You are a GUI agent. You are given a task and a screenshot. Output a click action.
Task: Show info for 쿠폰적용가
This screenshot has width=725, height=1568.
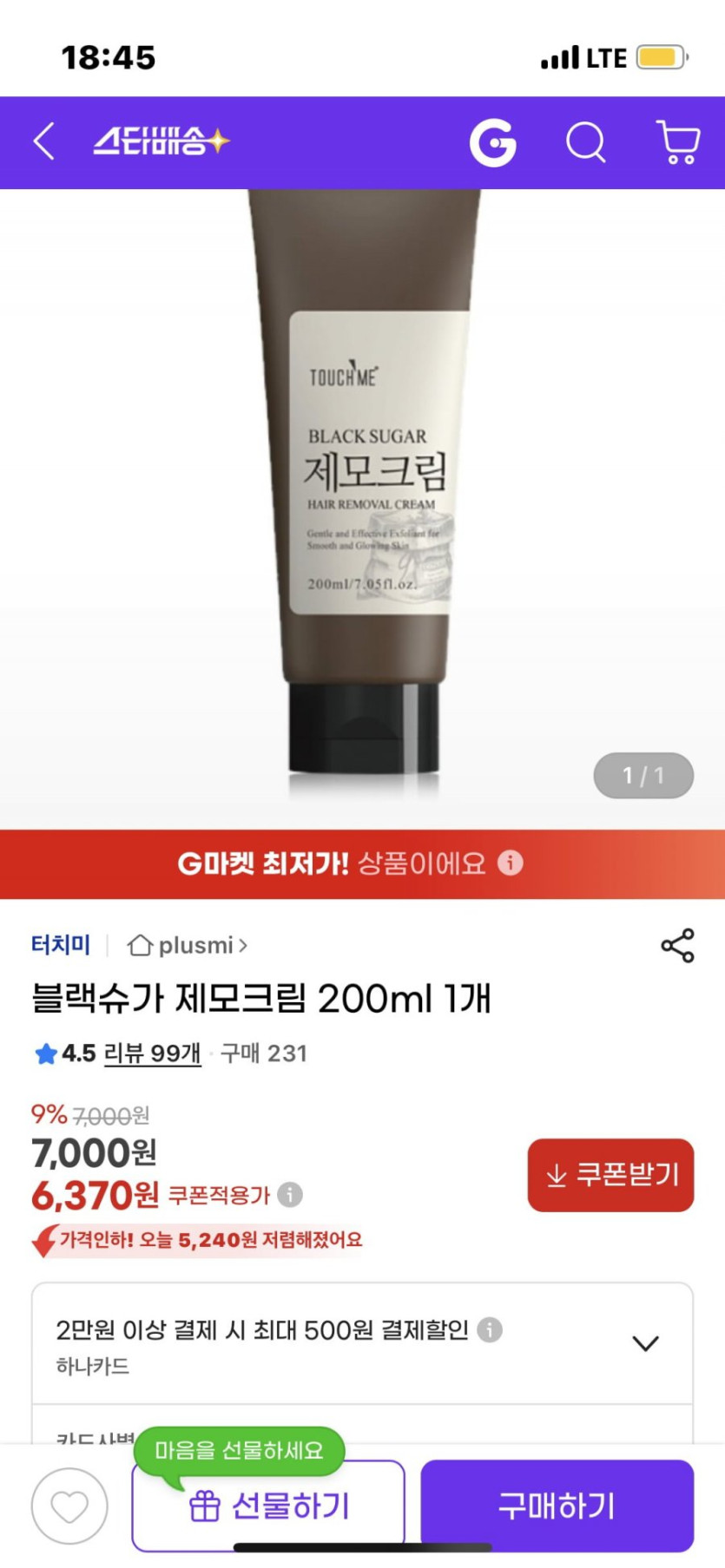(x=290, y=1195)
